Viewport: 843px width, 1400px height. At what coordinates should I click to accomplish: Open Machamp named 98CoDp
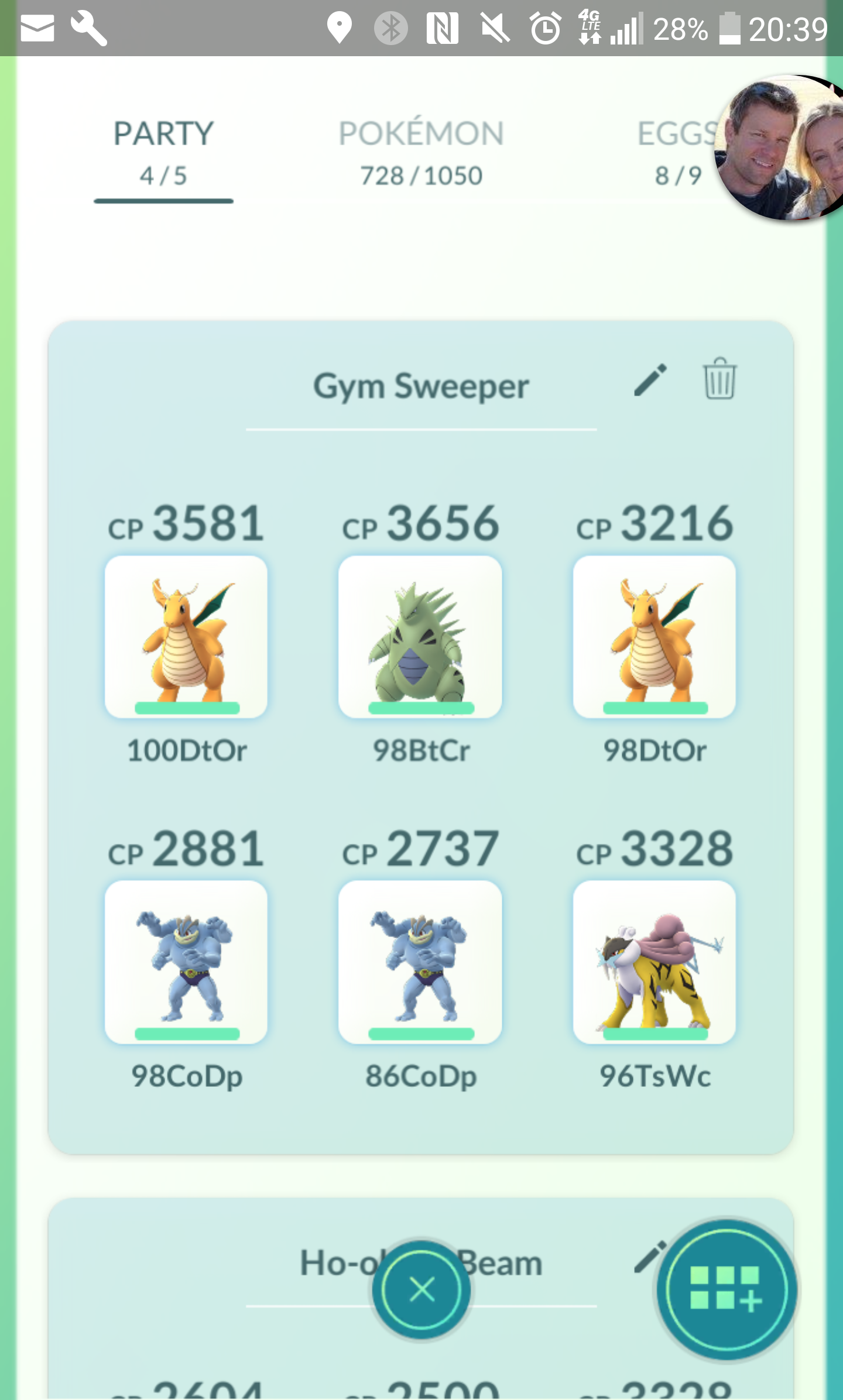(186, 962)
